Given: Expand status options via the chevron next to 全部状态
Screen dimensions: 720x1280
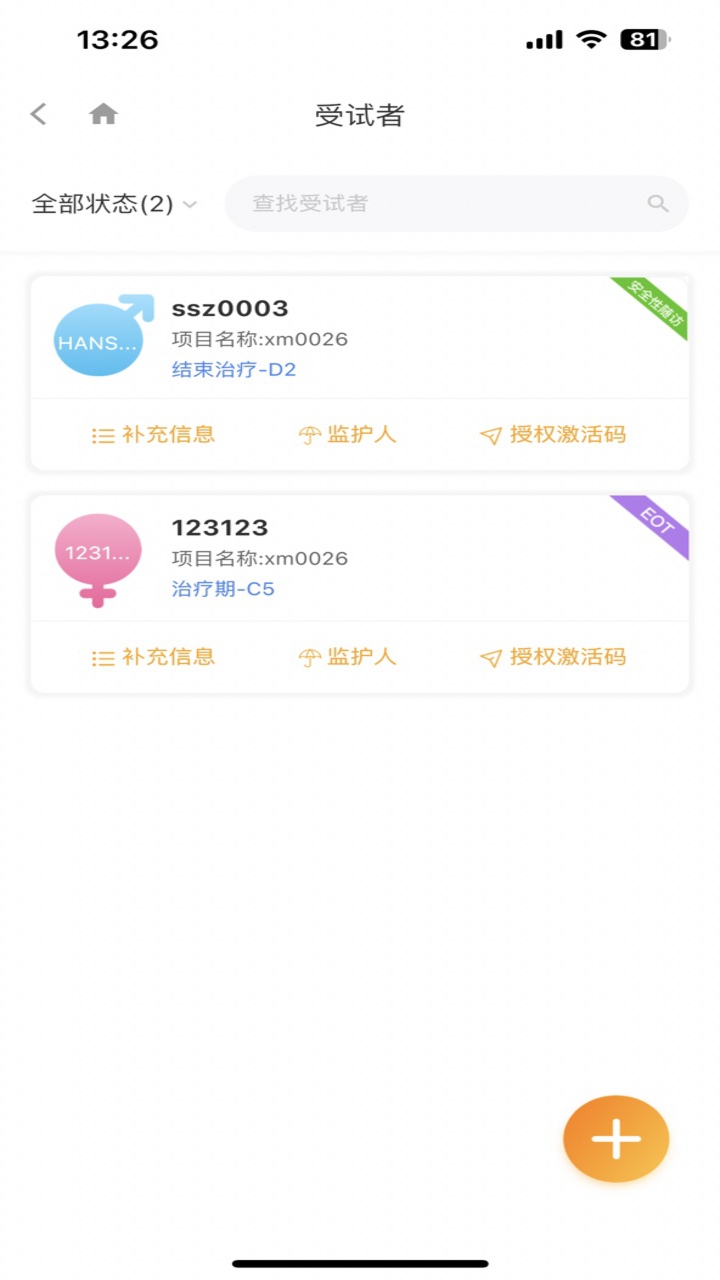Looking at the screenshot, I should point(189,204).
